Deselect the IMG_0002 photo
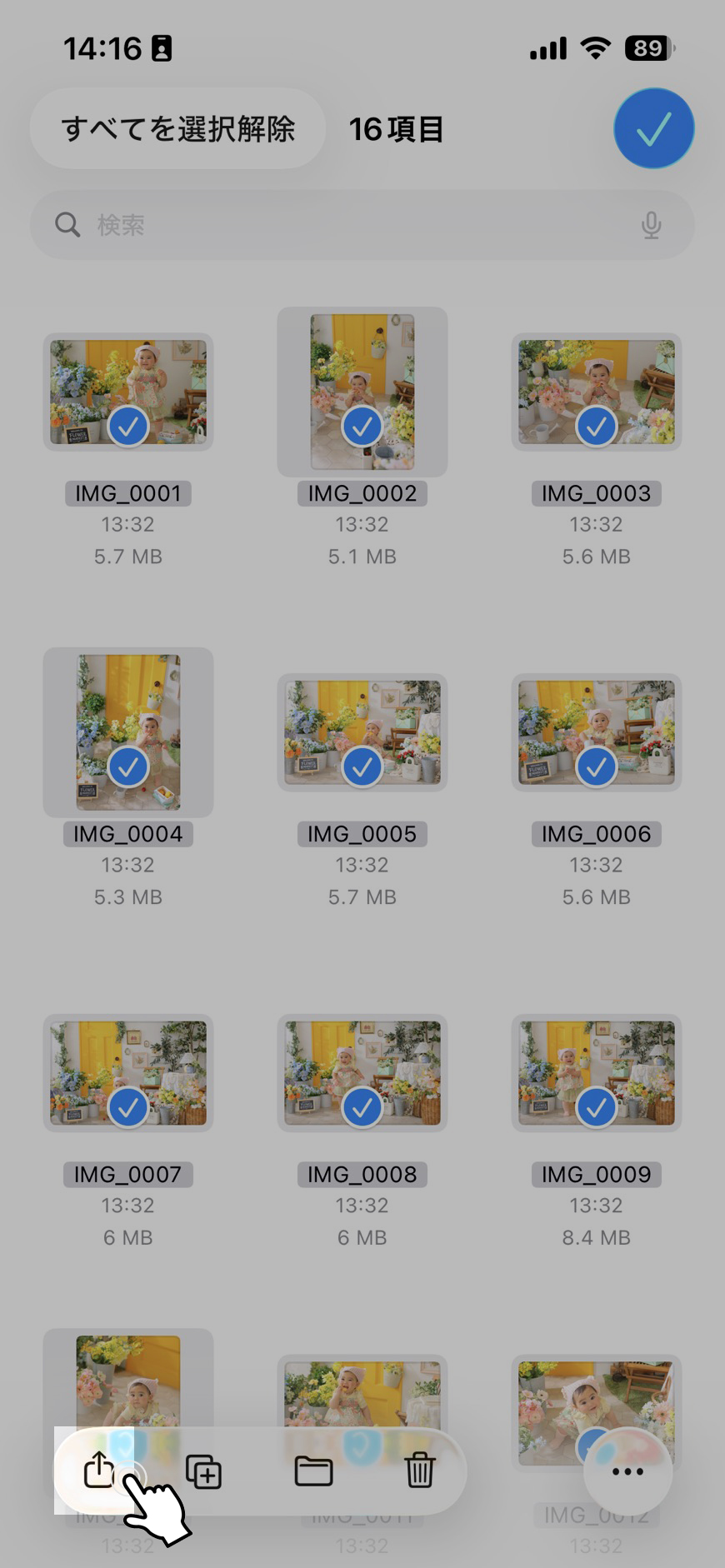This screenshot has height=1568, width=725. [362, 392]
